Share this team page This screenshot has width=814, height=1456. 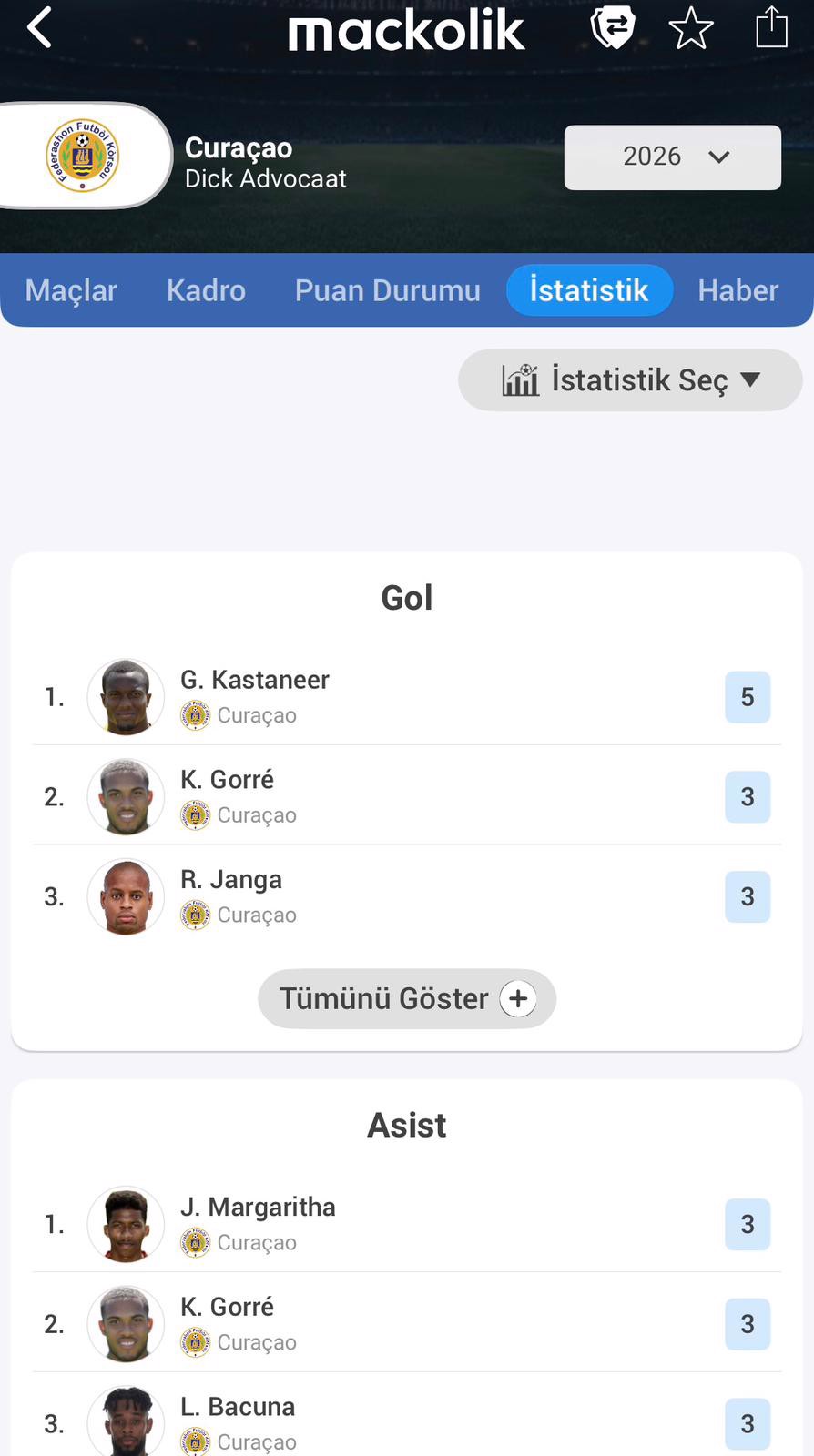click(x=771, y=27)
